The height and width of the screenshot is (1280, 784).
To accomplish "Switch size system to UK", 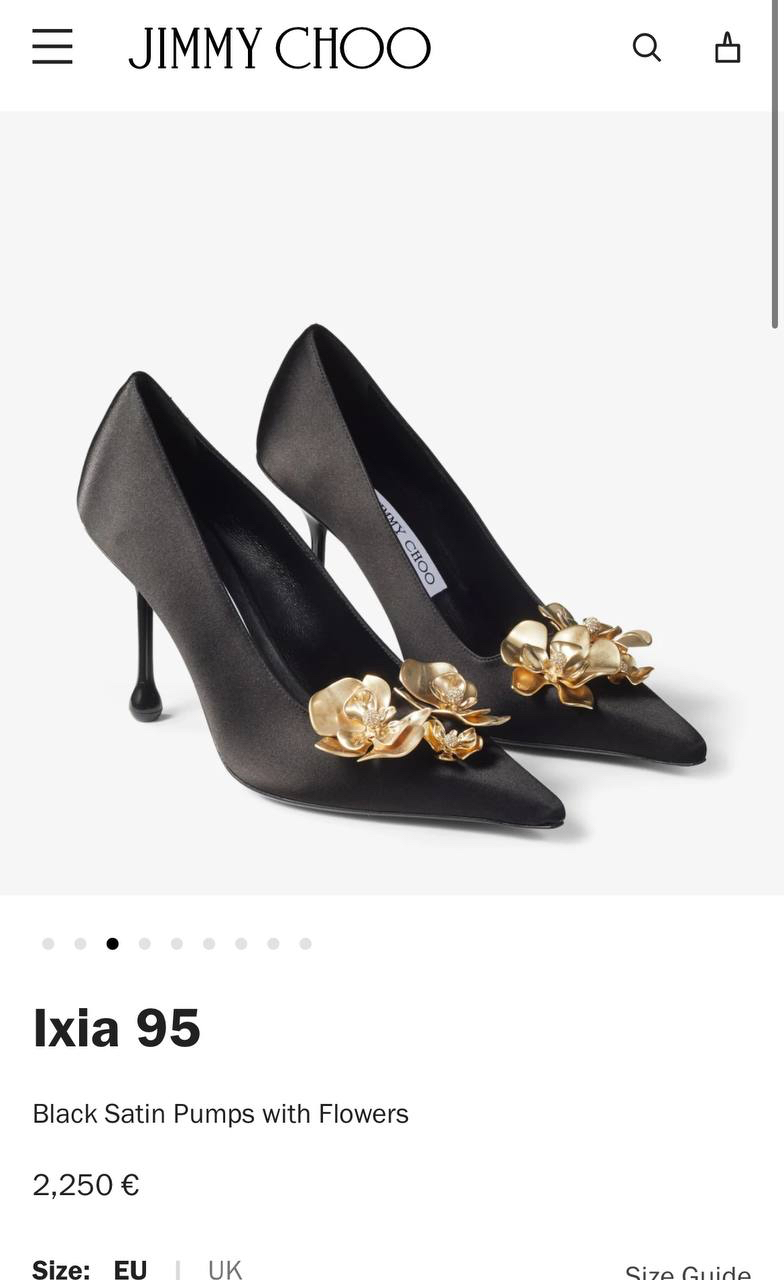I will [225, 1269].
